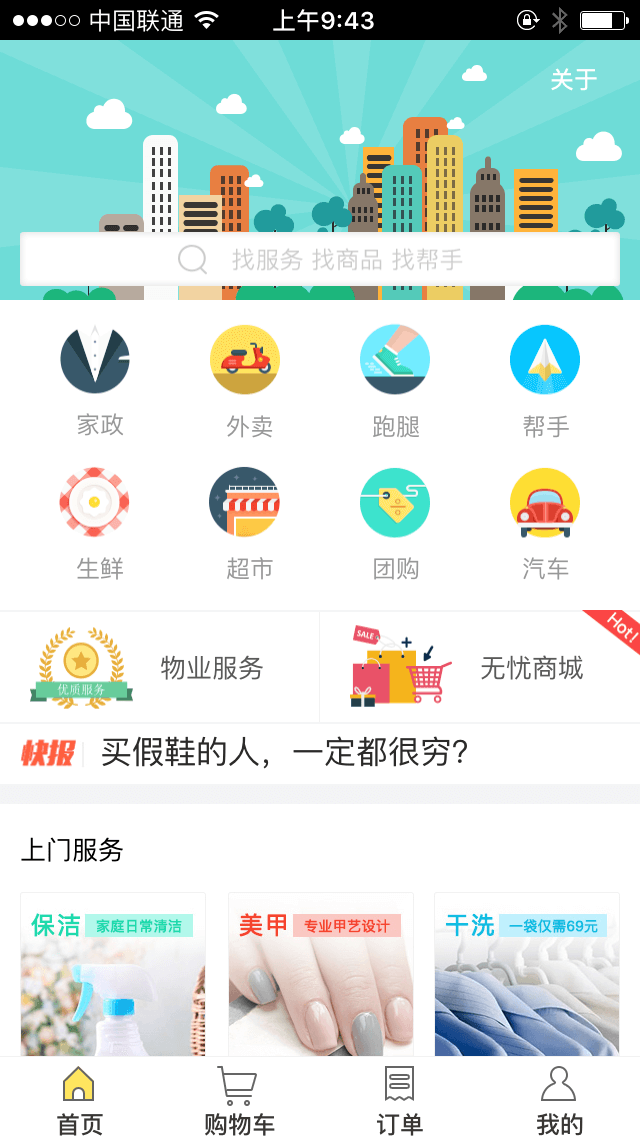Open the 无忧商城 mall
Screen dimensions: 640x1136
[x=480, y=667]
